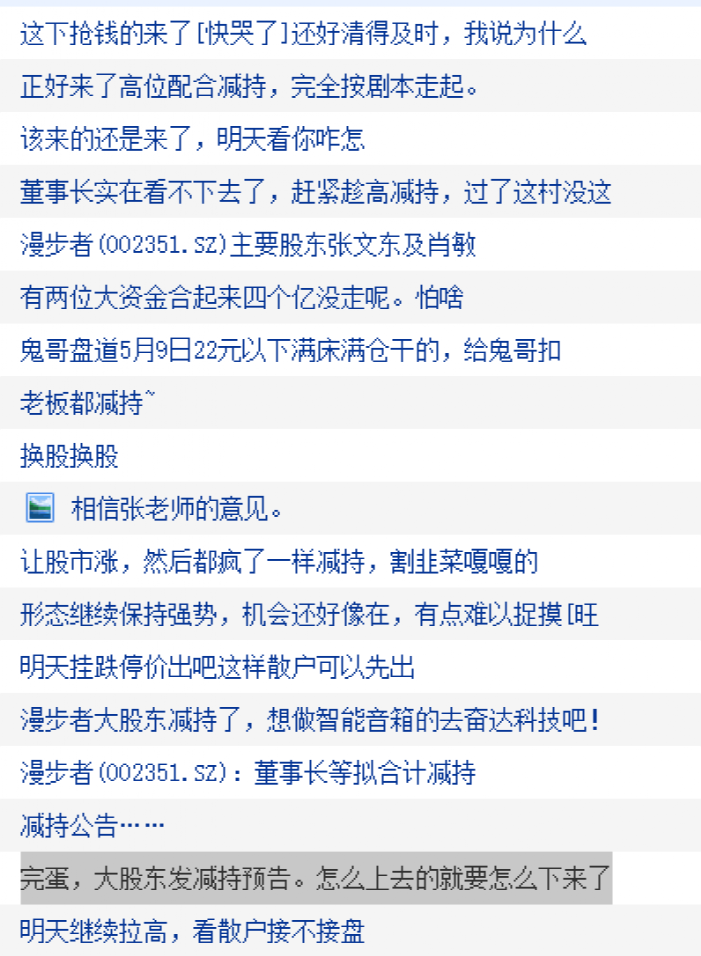Open the highlighted post 完蛋，大股东发减持预告
701x956 pixels.
coord(315,879)
